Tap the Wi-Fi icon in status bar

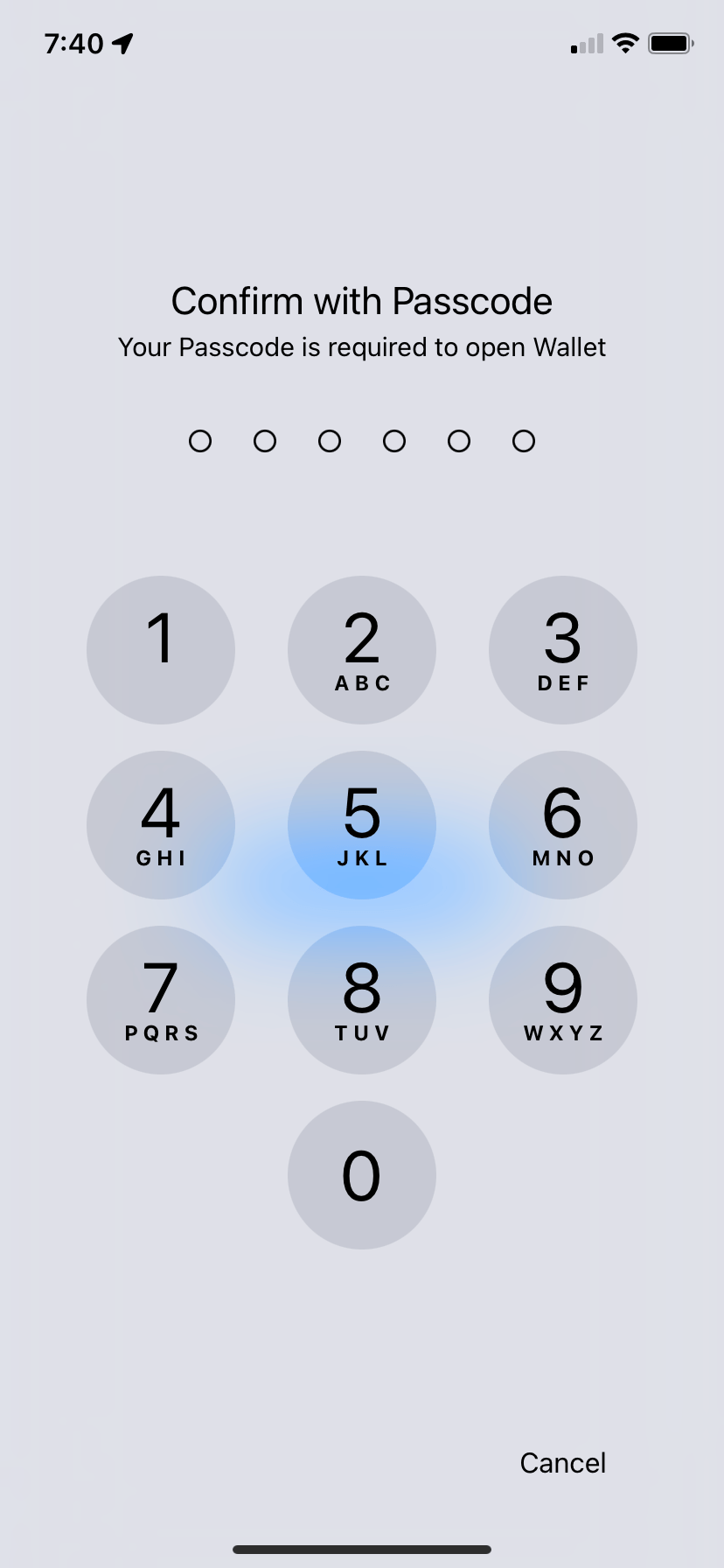626,43
